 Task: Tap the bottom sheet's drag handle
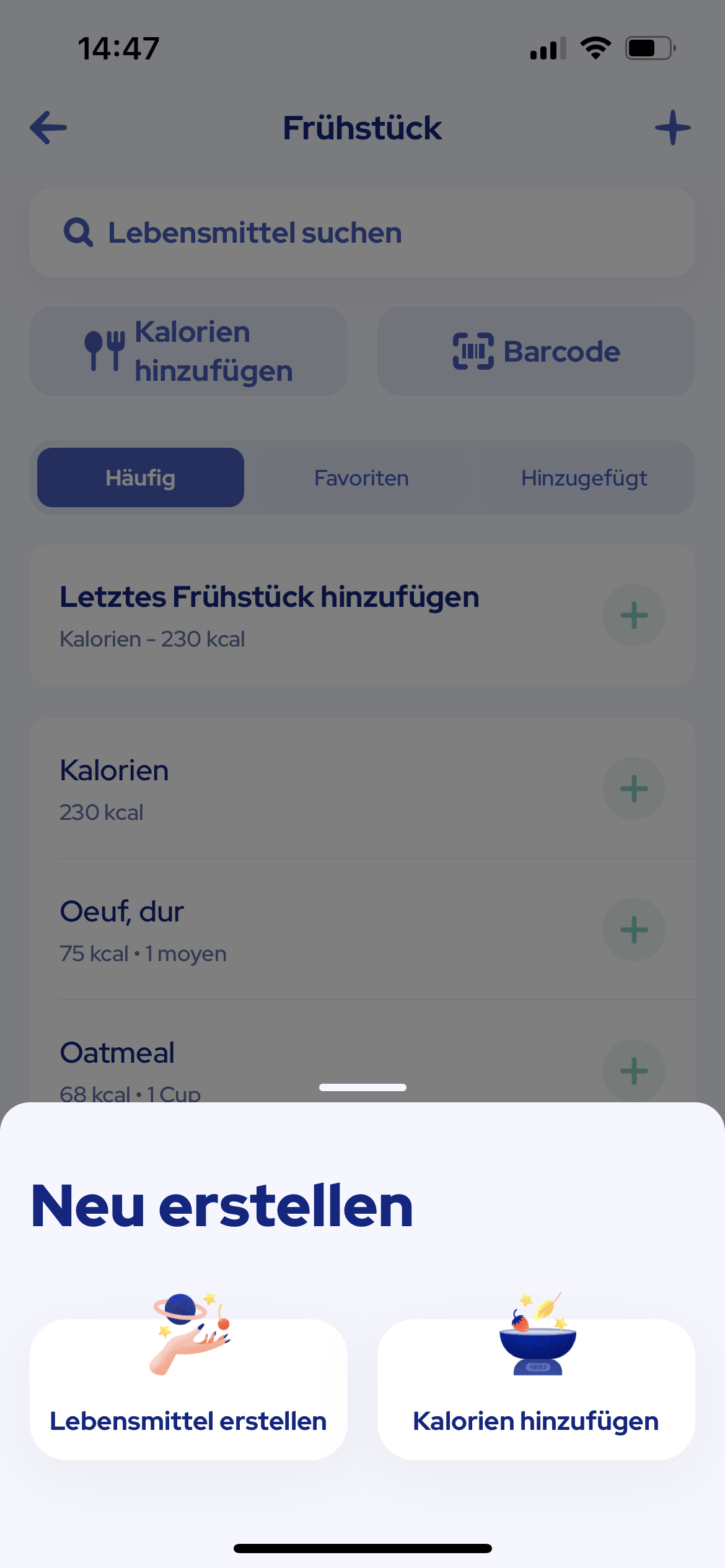362,1087
